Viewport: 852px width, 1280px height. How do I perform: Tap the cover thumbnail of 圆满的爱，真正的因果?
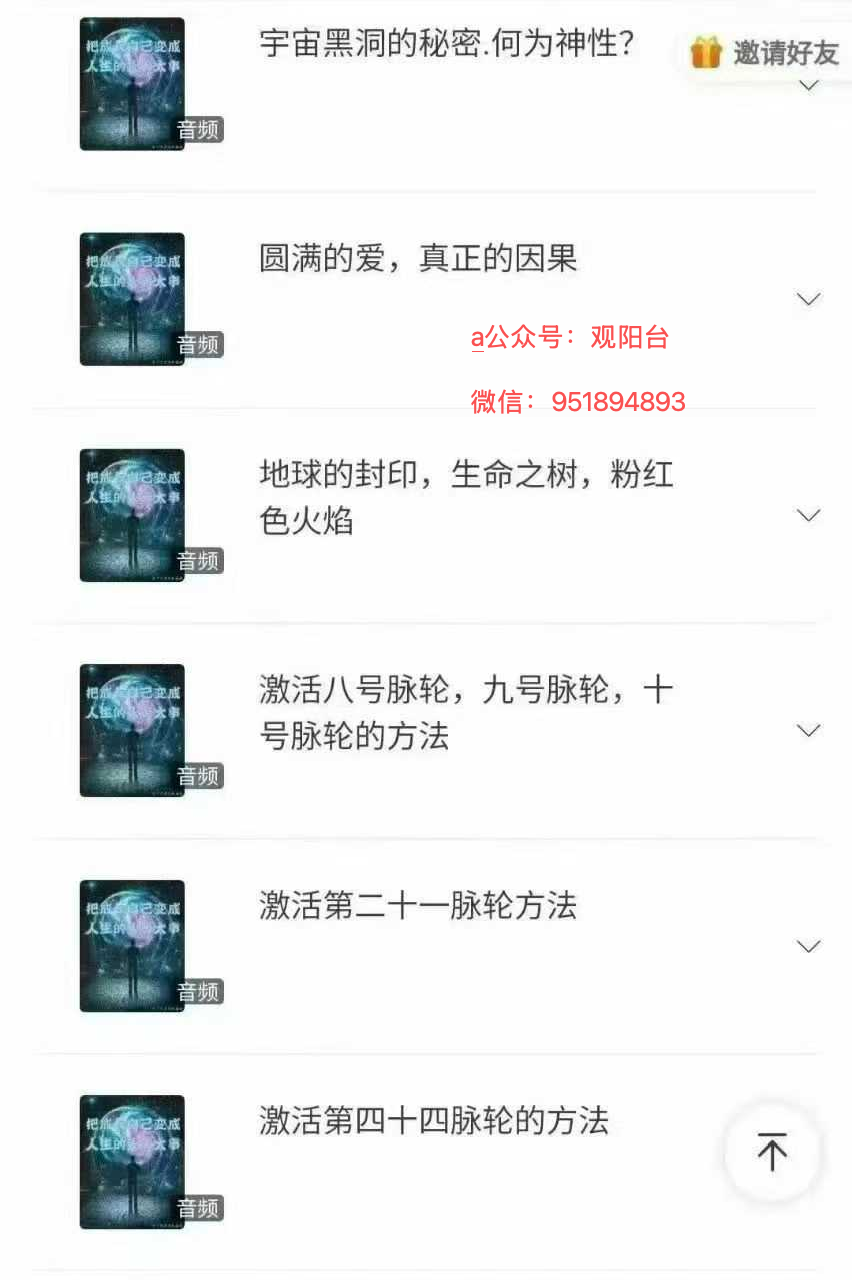point(132,299)
